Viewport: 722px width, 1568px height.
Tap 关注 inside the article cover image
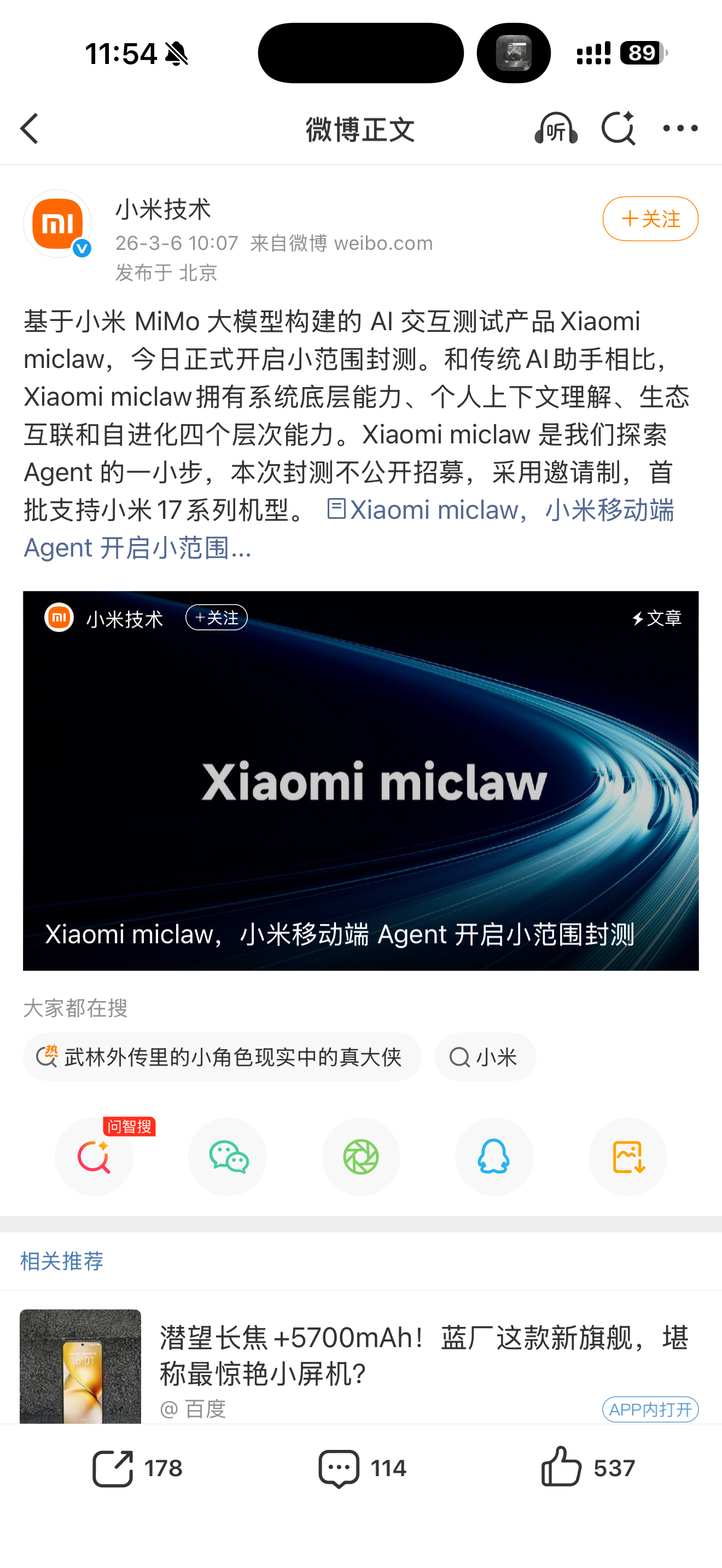click(216, 617)
